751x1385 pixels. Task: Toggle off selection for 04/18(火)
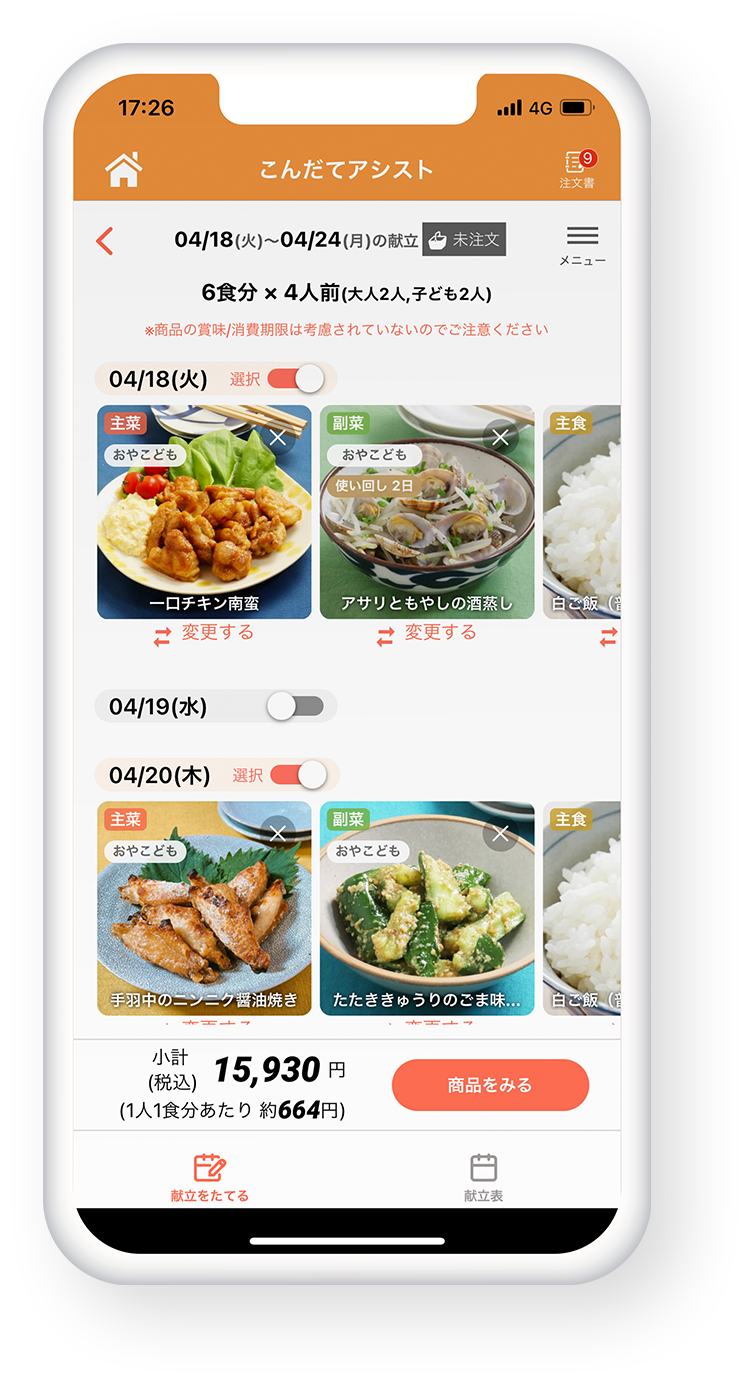[296, 379]
